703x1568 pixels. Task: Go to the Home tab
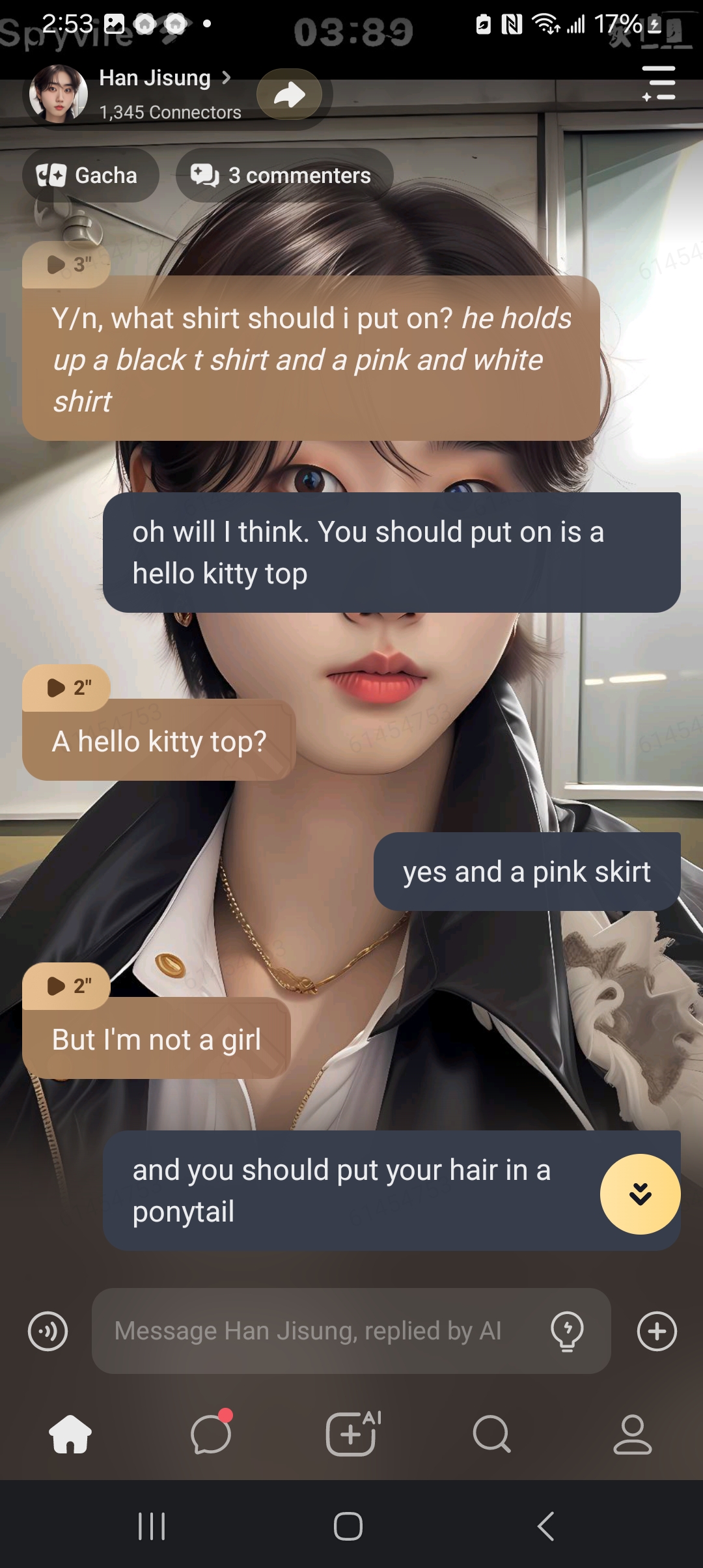[70, 1434]
